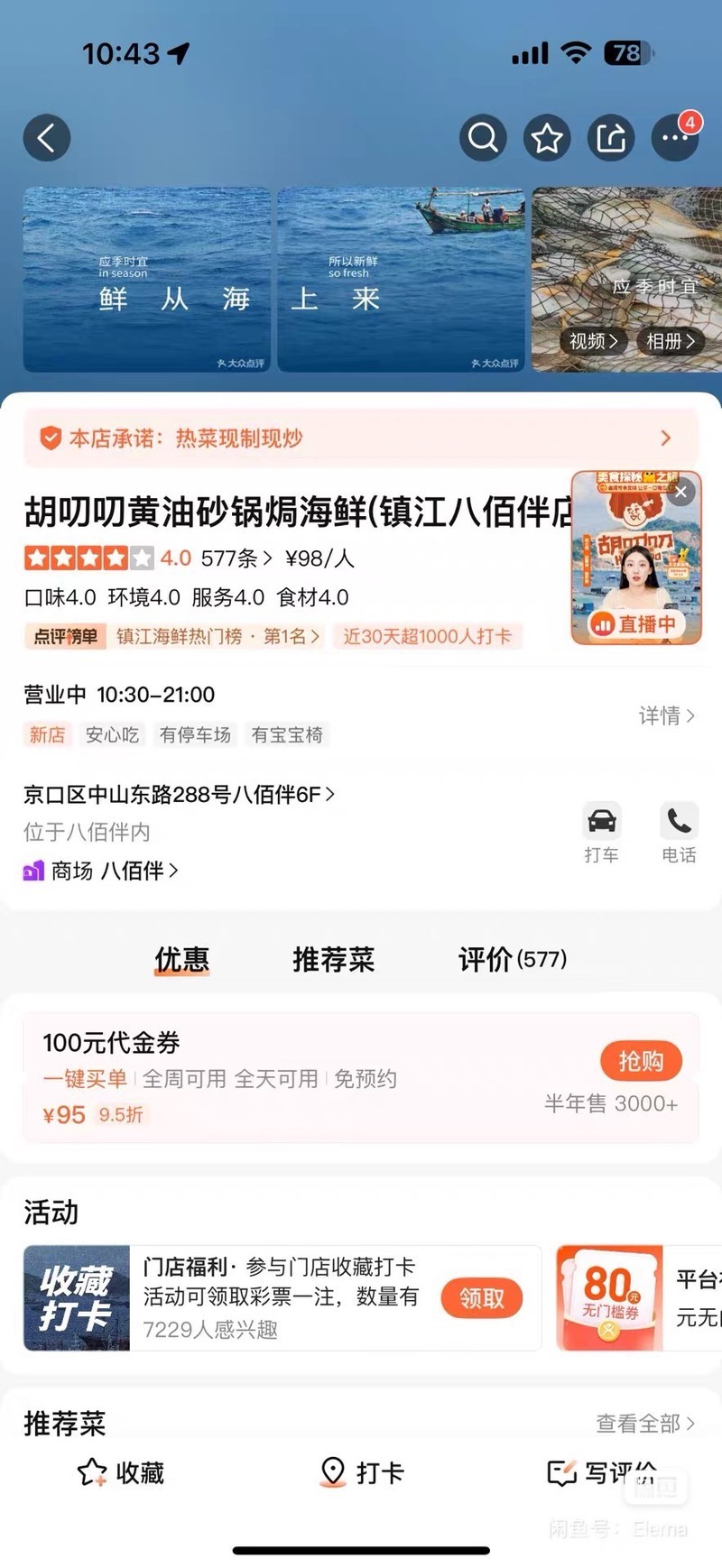This screenshot has height=1568, width=722.
Task: Tap the 打车 taxi icon
Action: tap(601, 832)
